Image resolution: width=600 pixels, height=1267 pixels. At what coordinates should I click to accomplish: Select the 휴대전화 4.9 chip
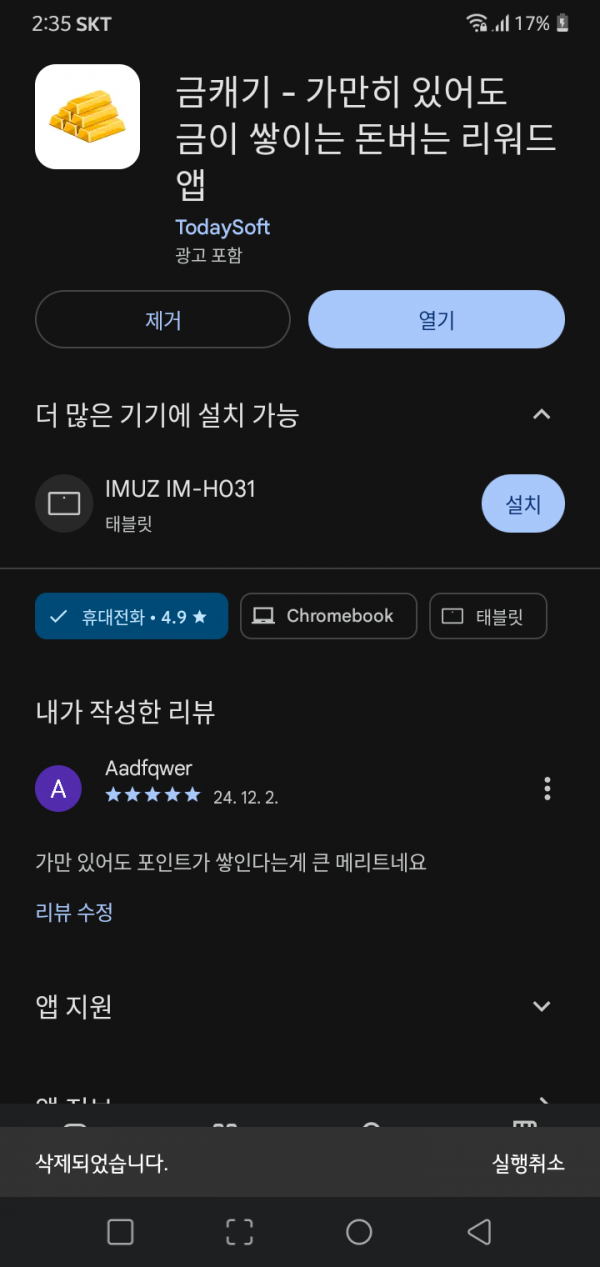pos(131,616)
